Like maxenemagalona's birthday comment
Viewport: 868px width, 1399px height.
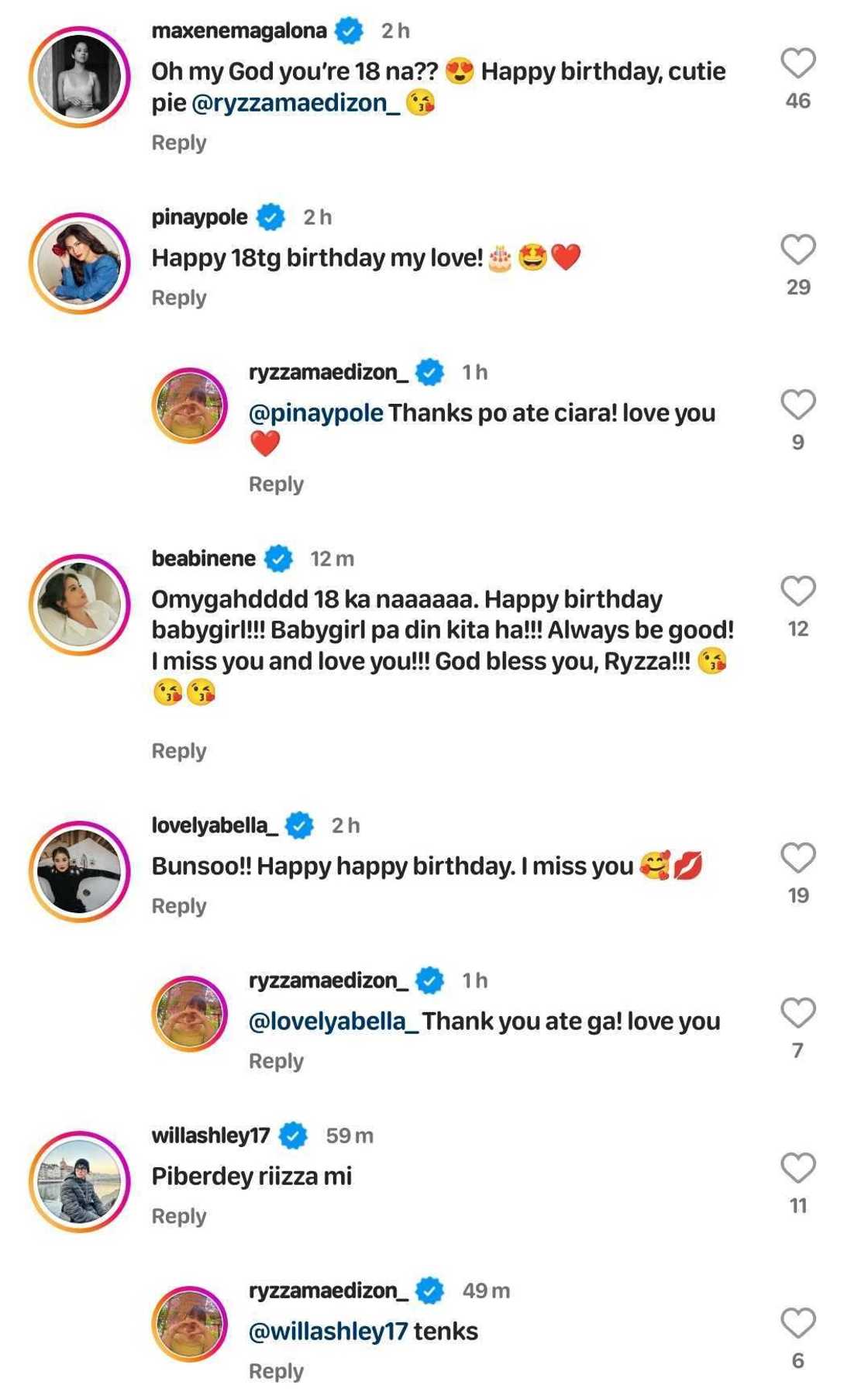coord(797,64)
